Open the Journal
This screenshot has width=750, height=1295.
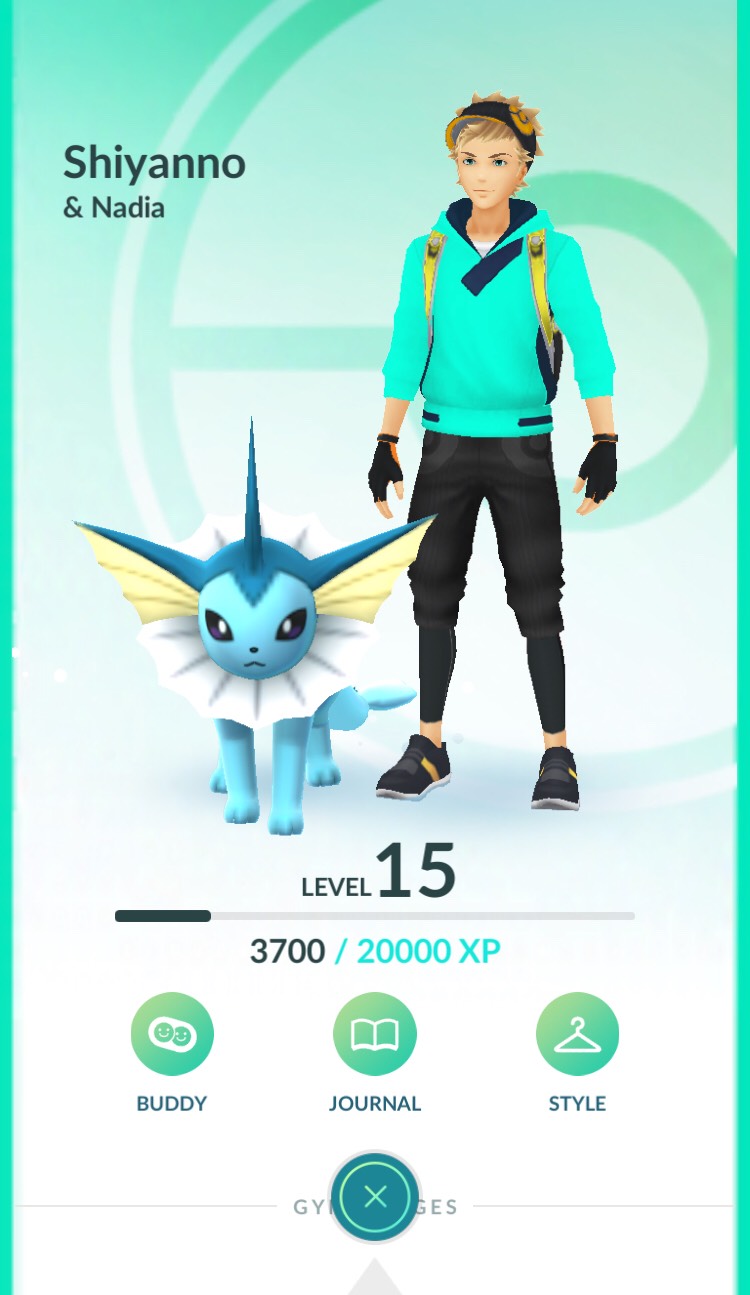coord(375,1034)
